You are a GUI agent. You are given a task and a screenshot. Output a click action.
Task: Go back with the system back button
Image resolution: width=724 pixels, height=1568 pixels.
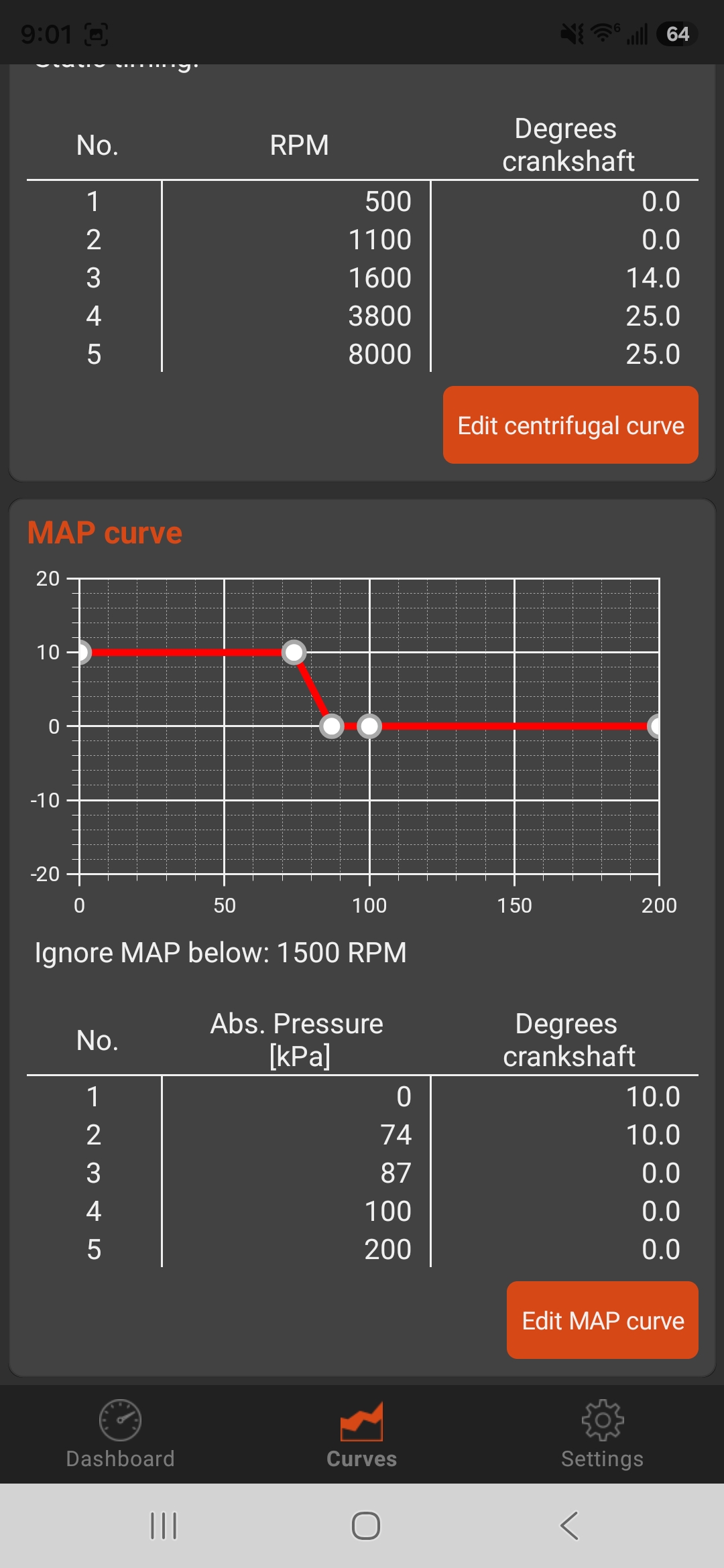569,1526
